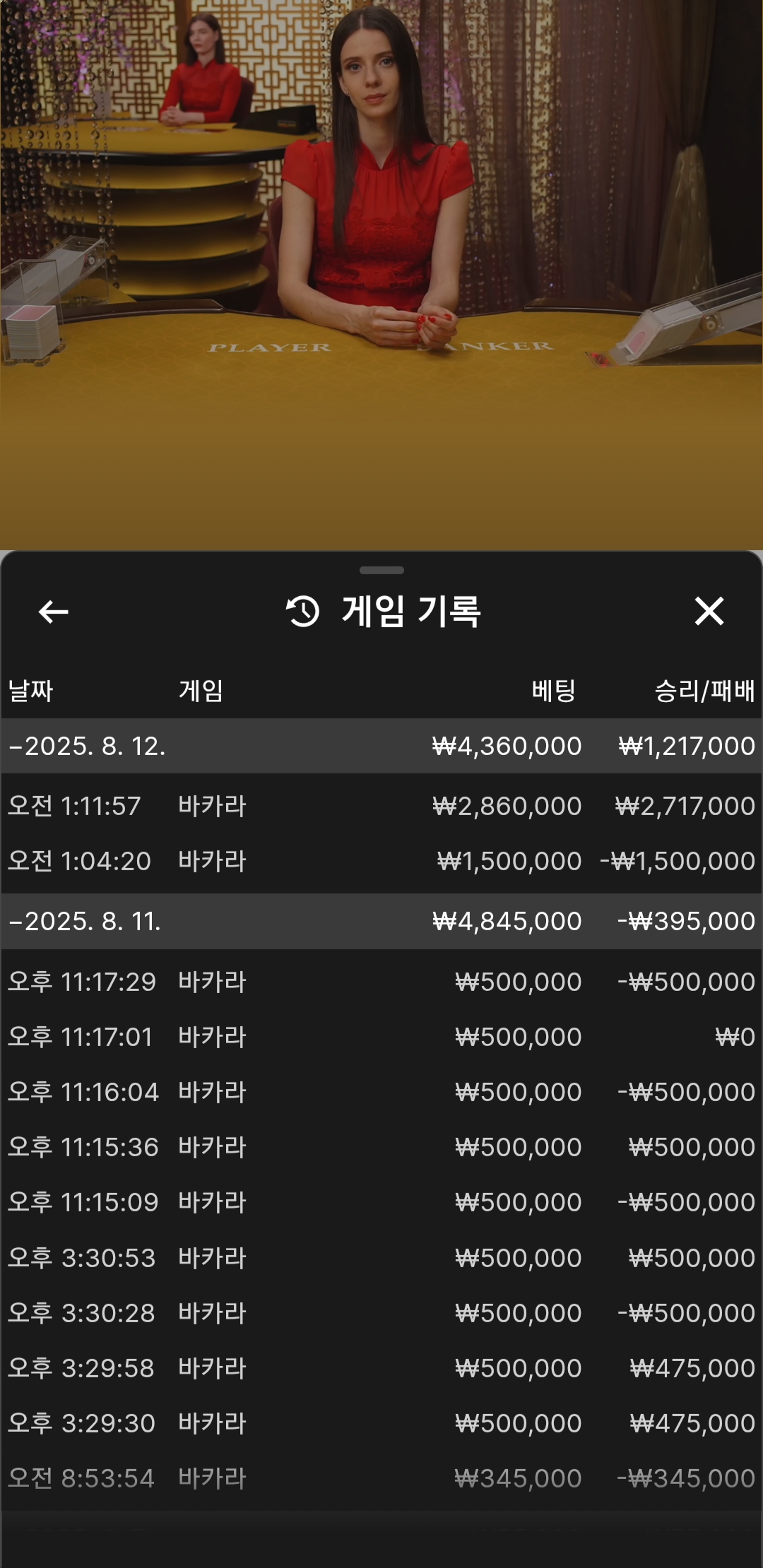This screenshot has height=1568, width=763.
Task: Collapse the 2025. 8. 11. date group
Action: click(x=85, y=921)
